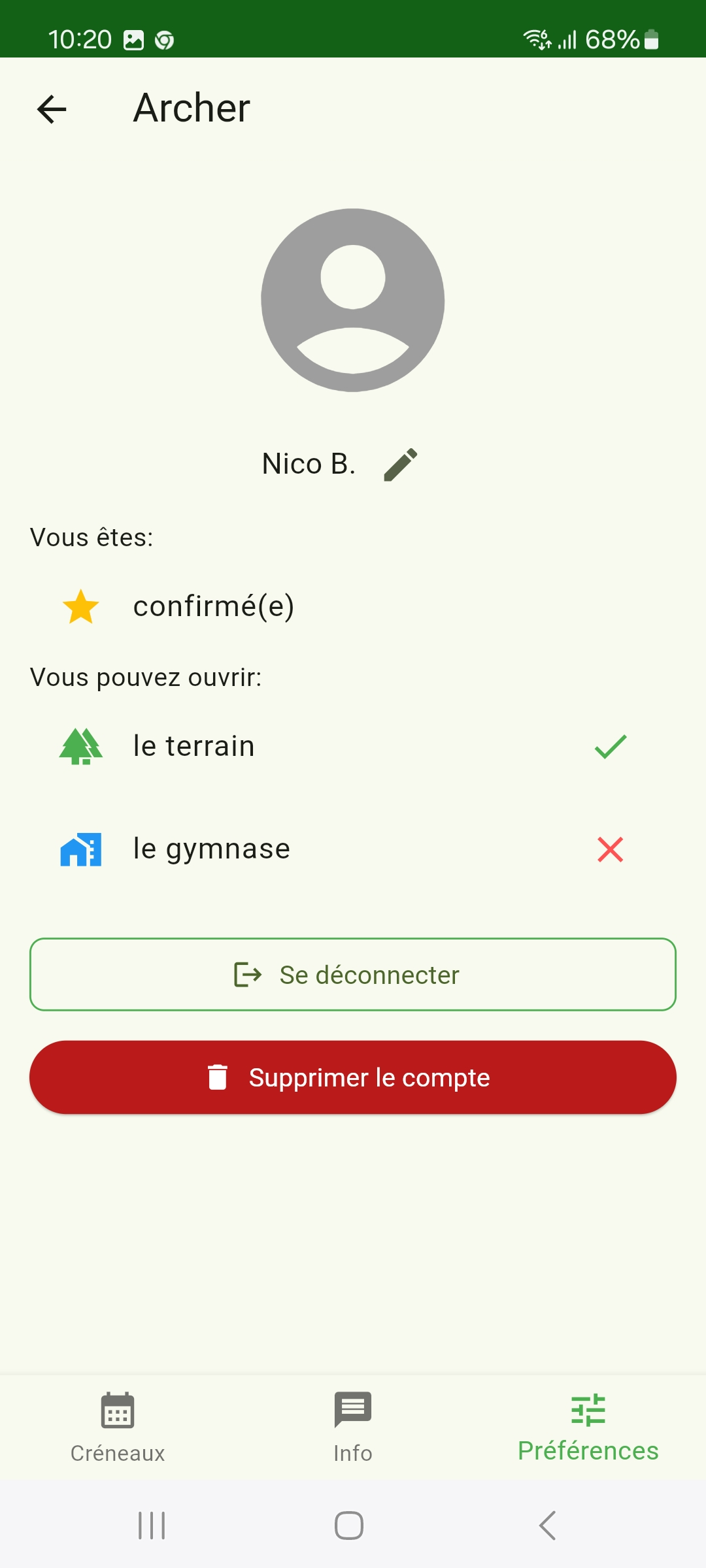
Task: Open the Info tab
Action: [x=353, y=1427]
